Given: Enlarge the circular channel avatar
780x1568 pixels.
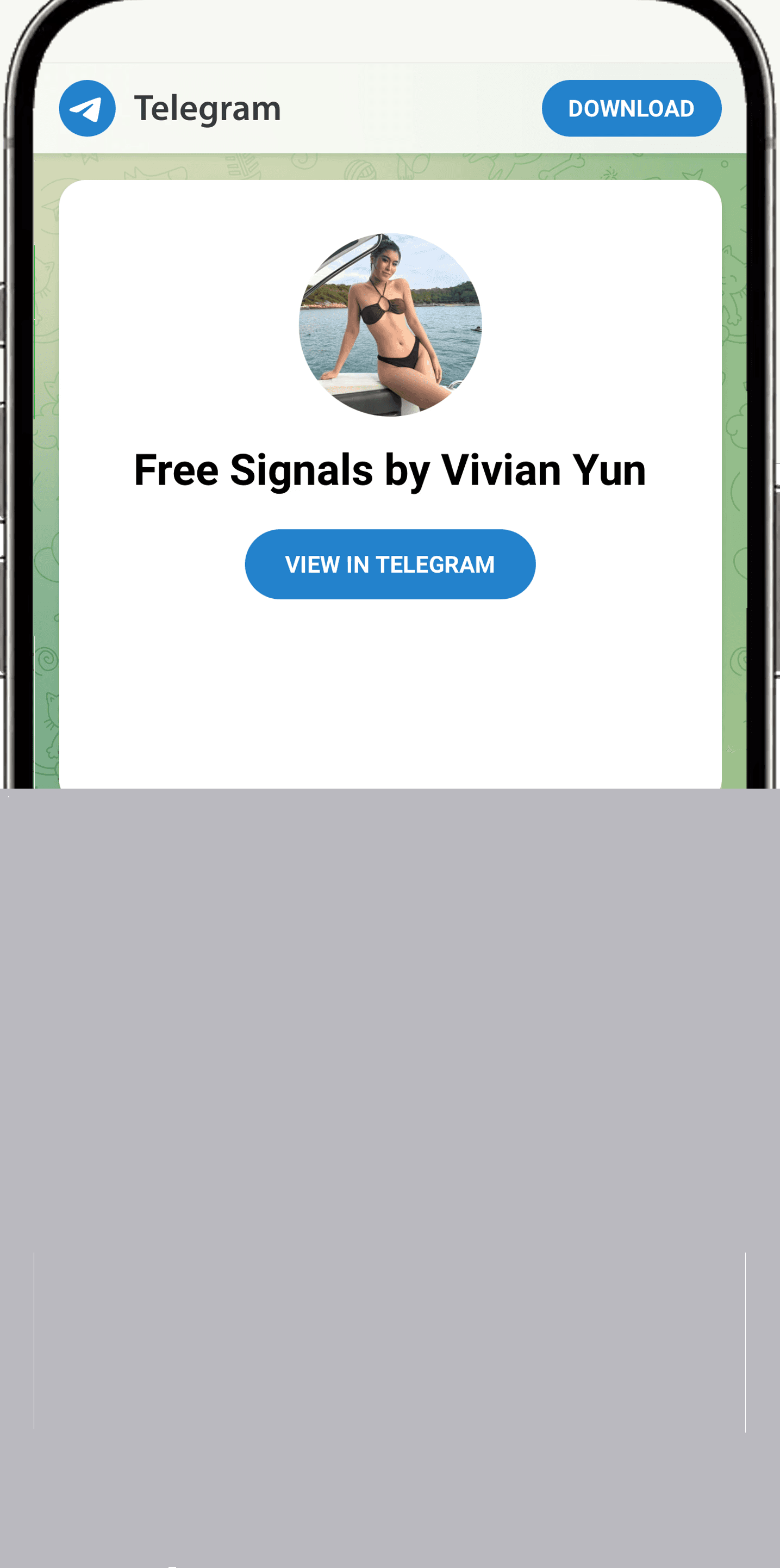Looking at the screenshot, I should point(390,326).
